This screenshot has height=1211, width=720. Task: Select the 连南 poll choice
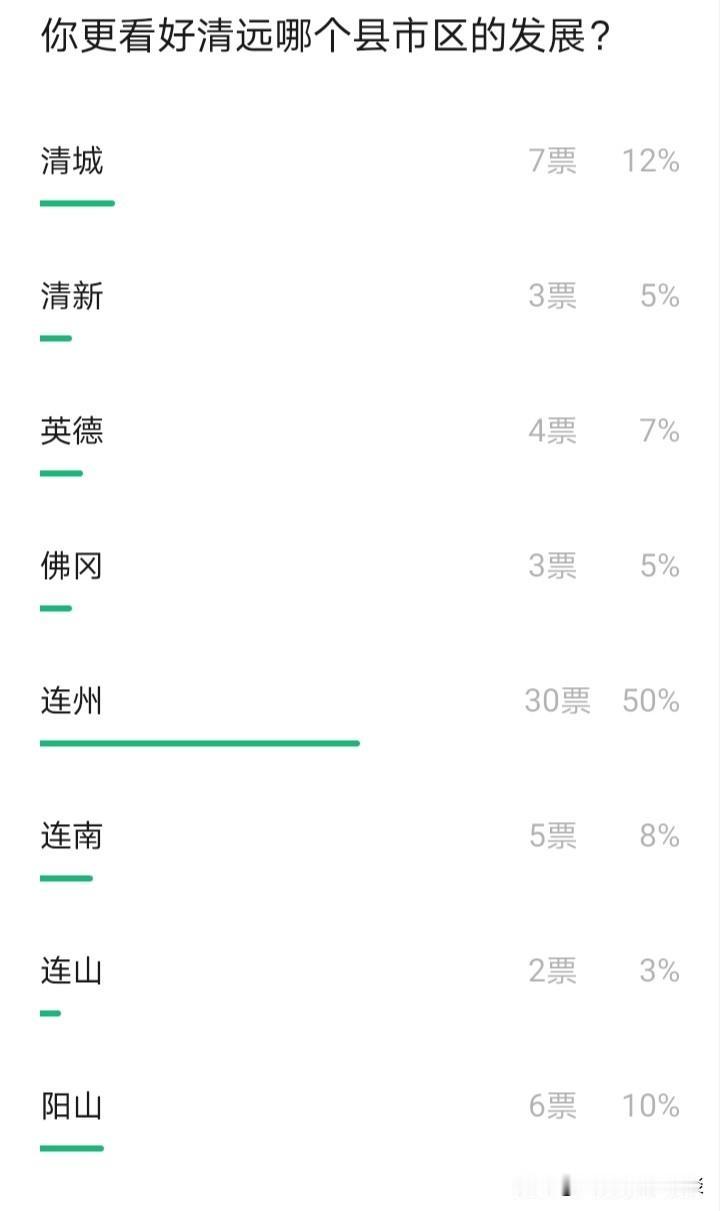coord(72,837)
